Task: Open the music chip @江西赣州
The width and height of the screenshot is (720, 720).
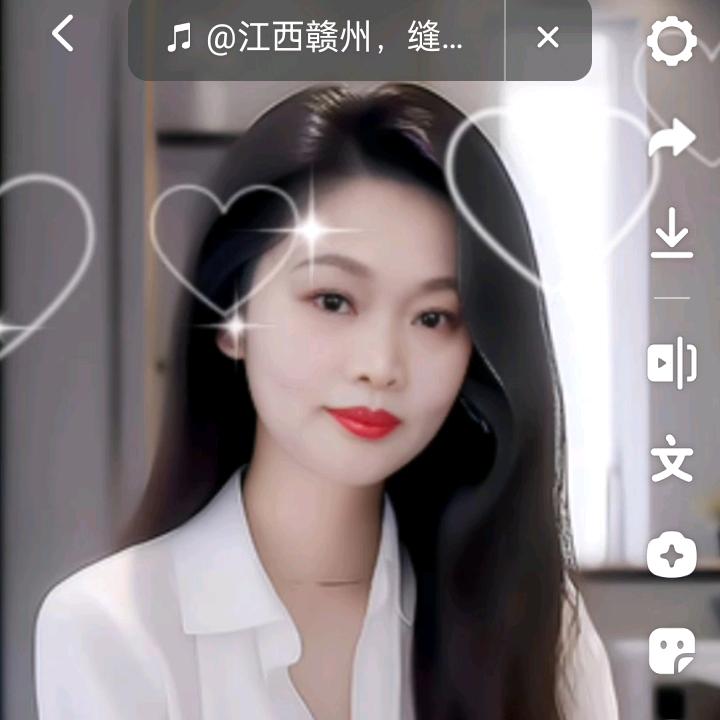Action: pos(316,39)
